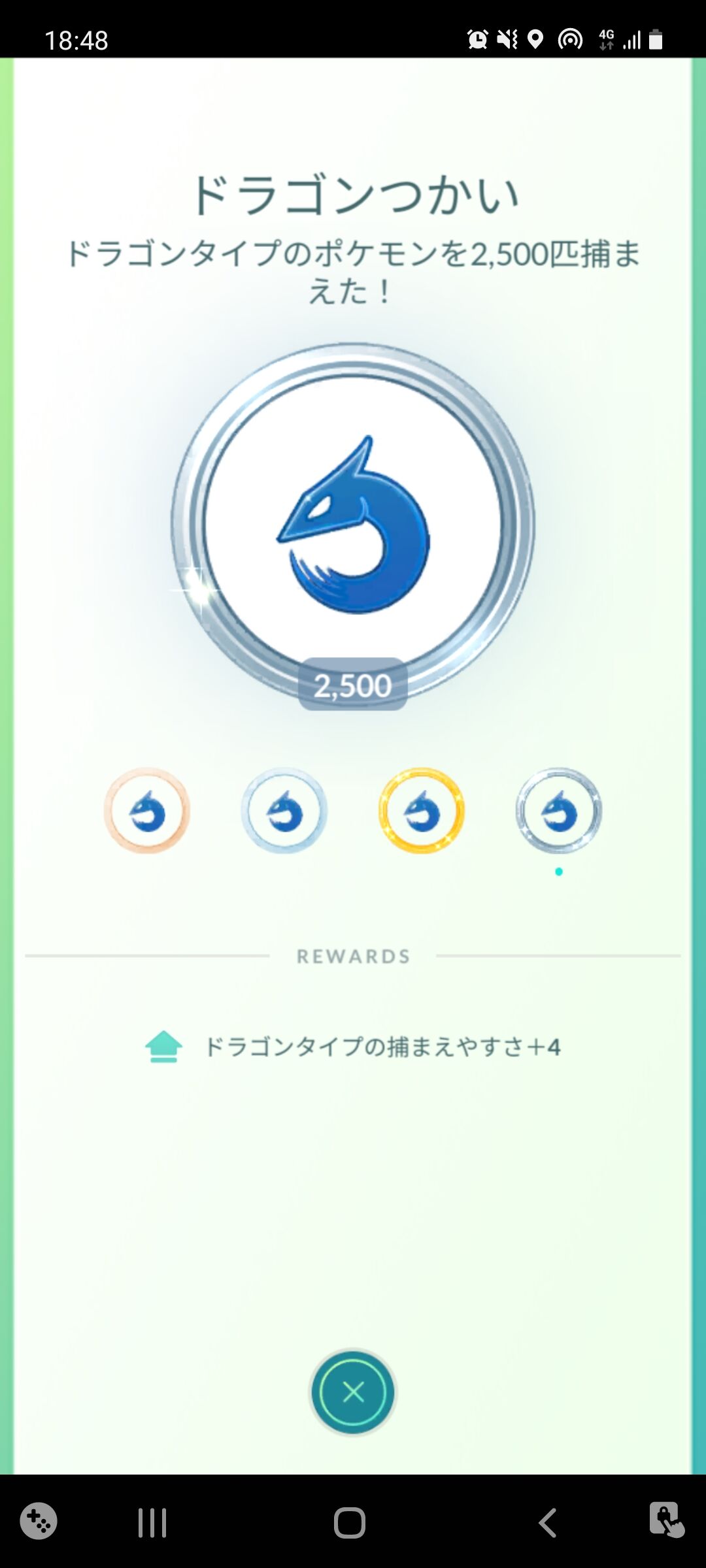This screenshot has width=706, height=1568.
Task: Tap the 2,500 progress counter badge
Action: pyautogui.click(x=353, y=683)
